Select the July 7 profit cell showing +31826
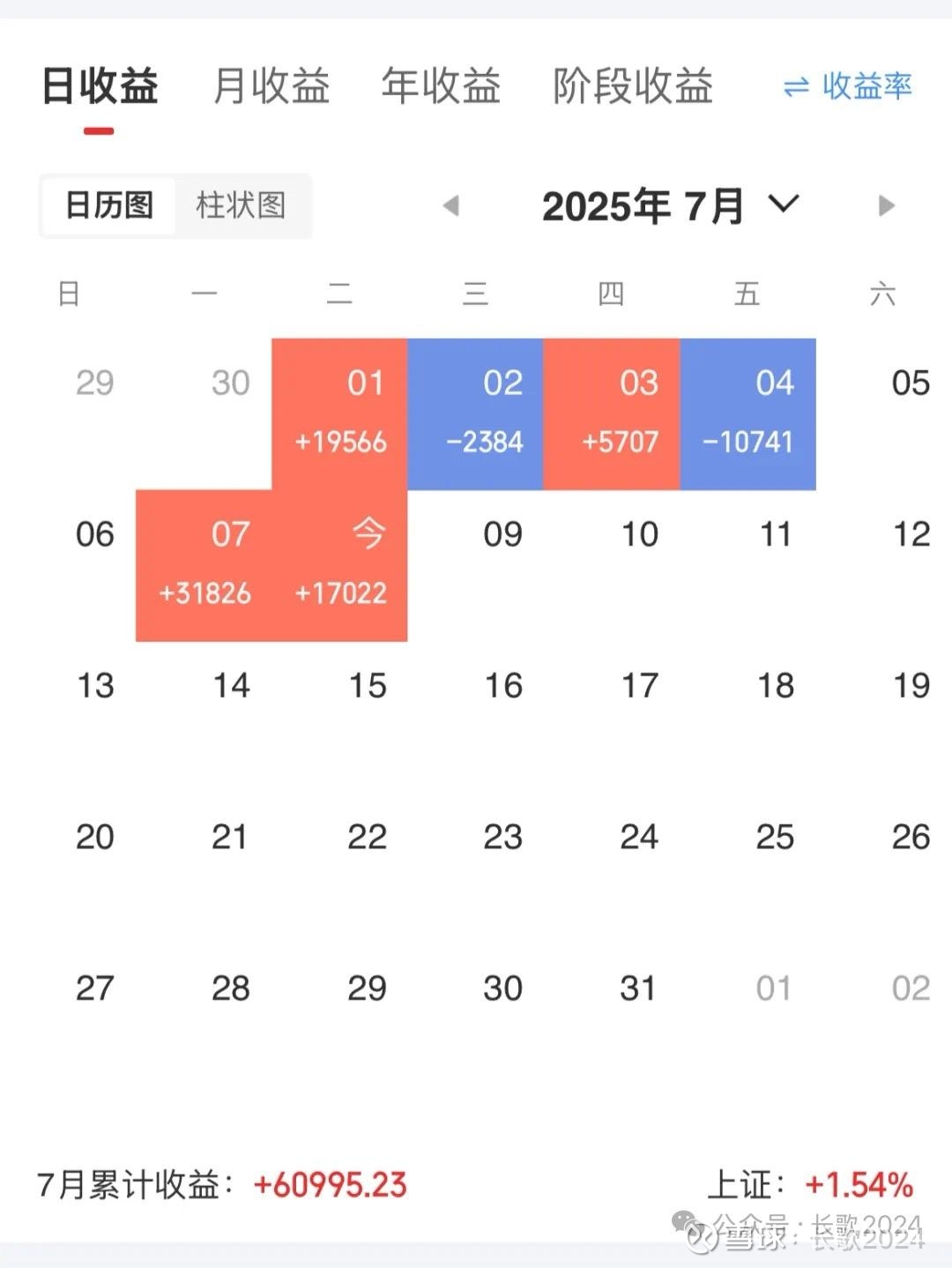Screen dimensions: 952x1268 pos(205,563)
